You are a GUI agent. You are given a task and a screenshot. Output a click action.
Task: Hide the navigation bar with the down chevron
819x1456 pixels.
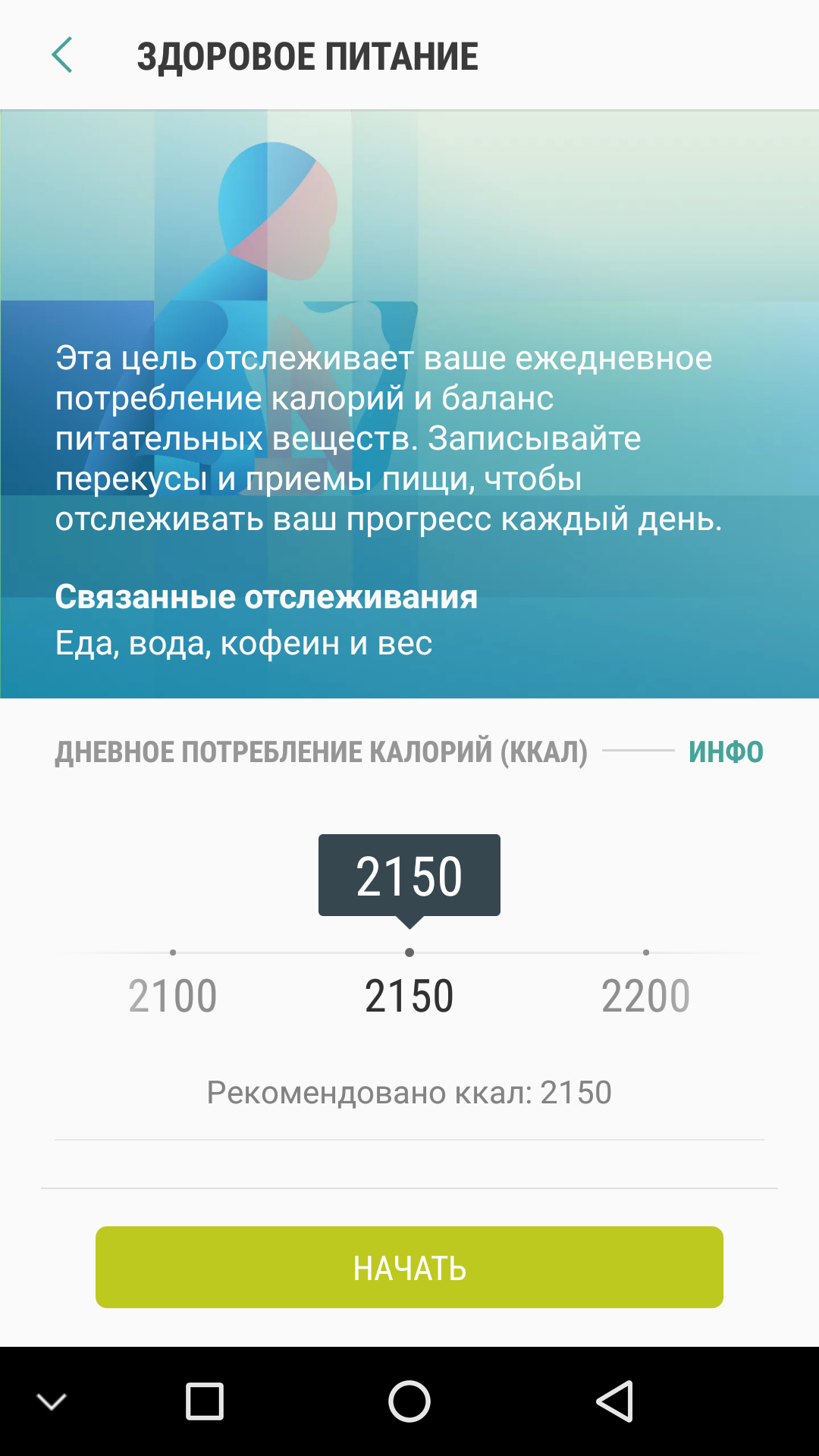tap(52, 1401)
